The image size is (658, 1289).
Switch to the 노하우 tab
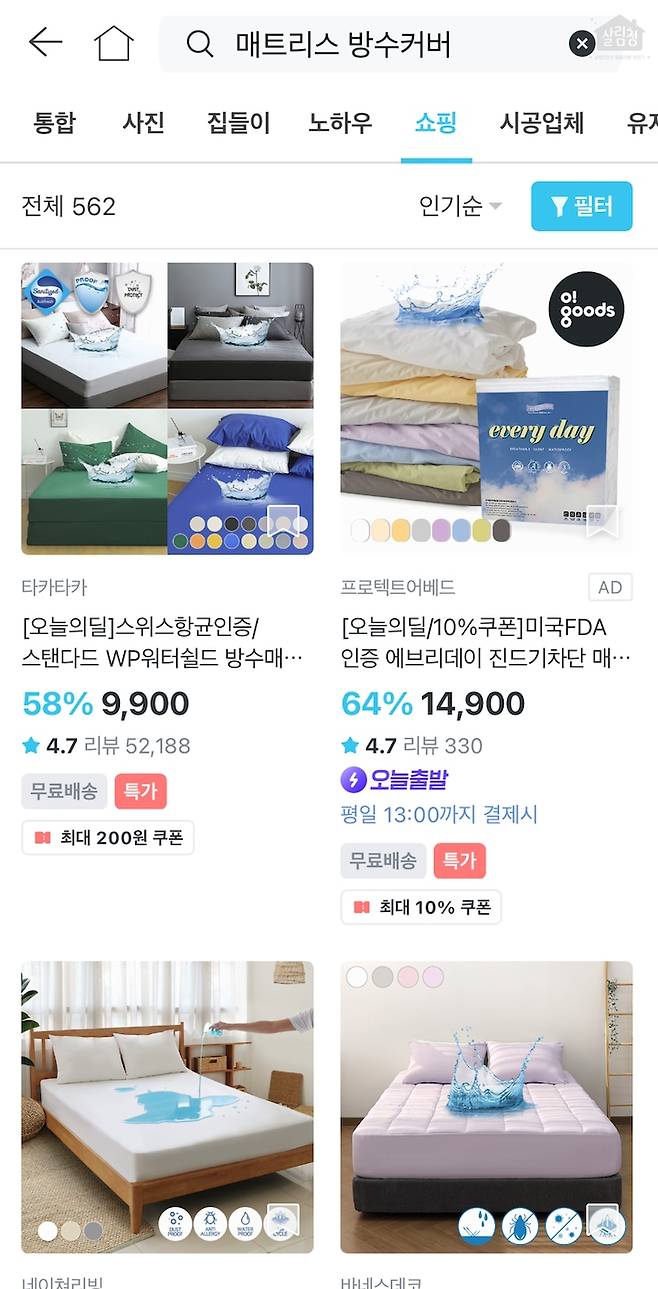click(x=340, y=124)
